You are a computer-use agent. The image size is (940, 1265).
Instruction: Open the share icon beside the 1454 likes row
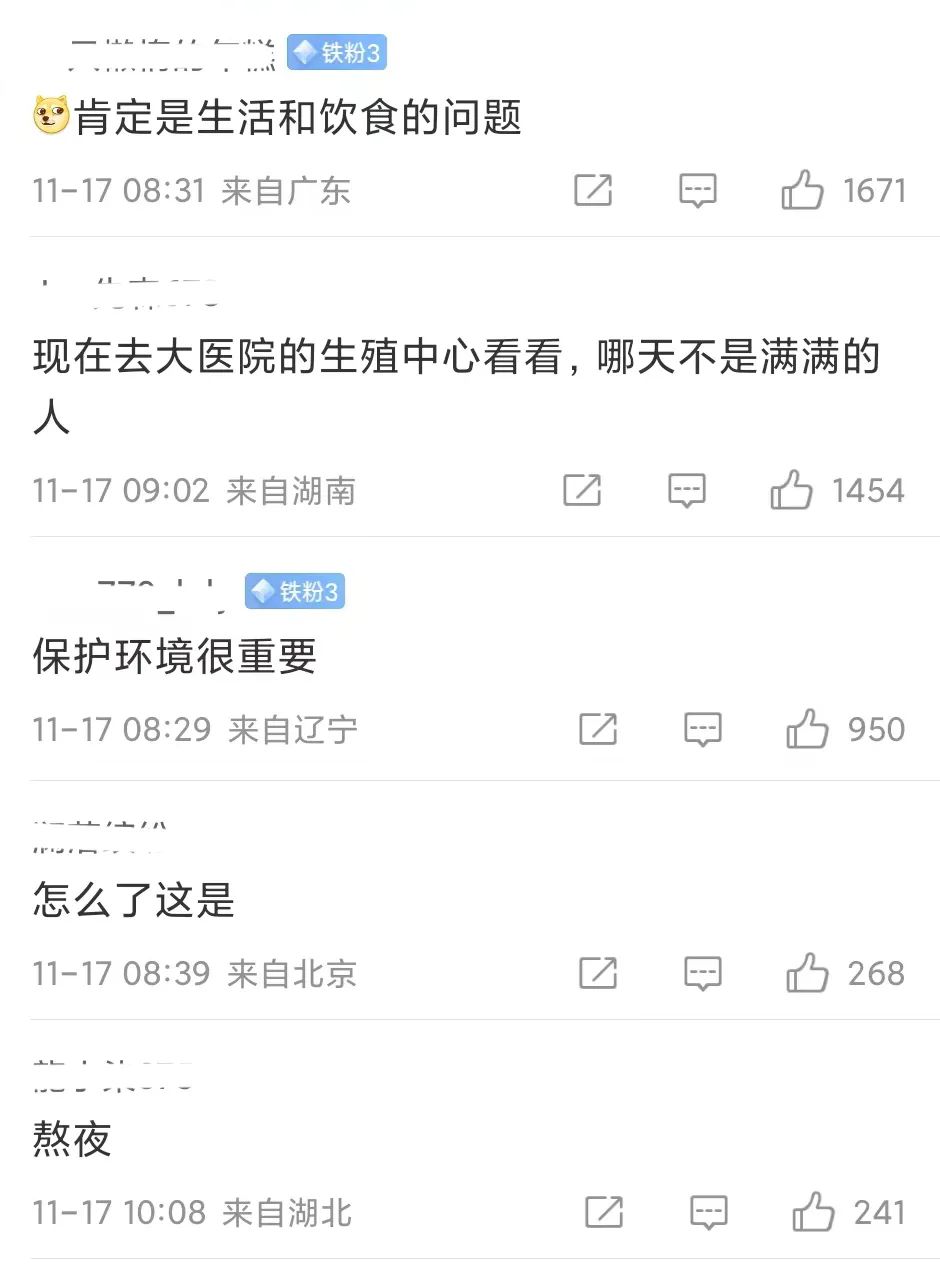(x=583, y=490)
